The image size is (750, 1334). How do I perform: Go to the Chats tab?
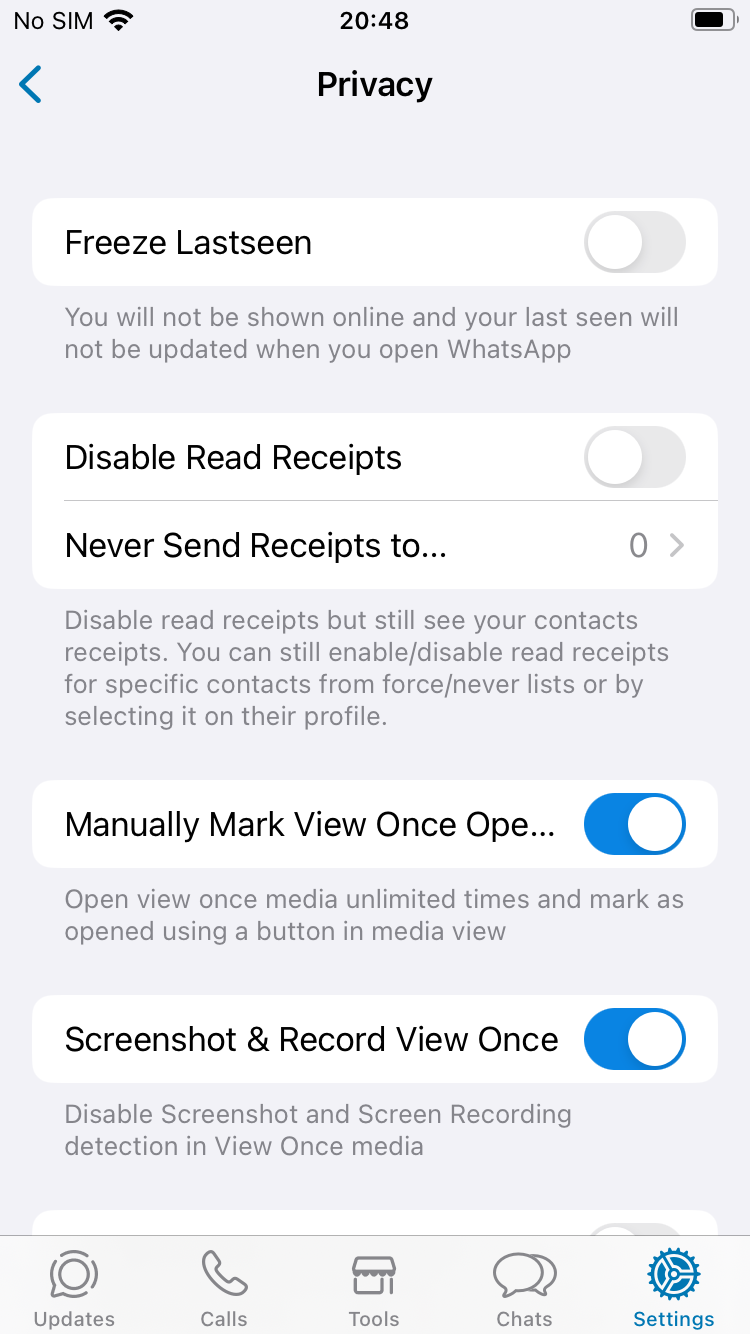524,1288
